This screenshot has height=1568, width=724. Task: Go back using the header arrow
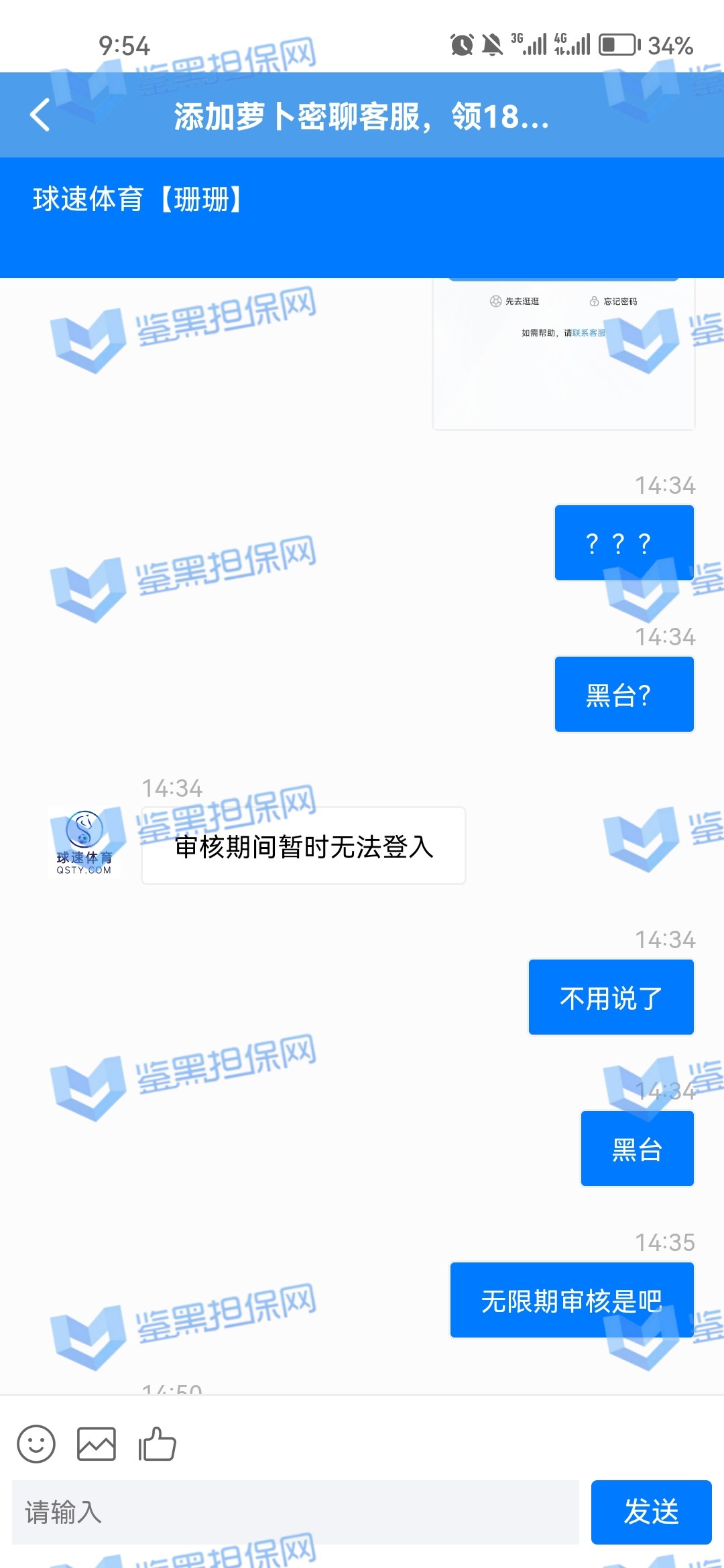40,115
